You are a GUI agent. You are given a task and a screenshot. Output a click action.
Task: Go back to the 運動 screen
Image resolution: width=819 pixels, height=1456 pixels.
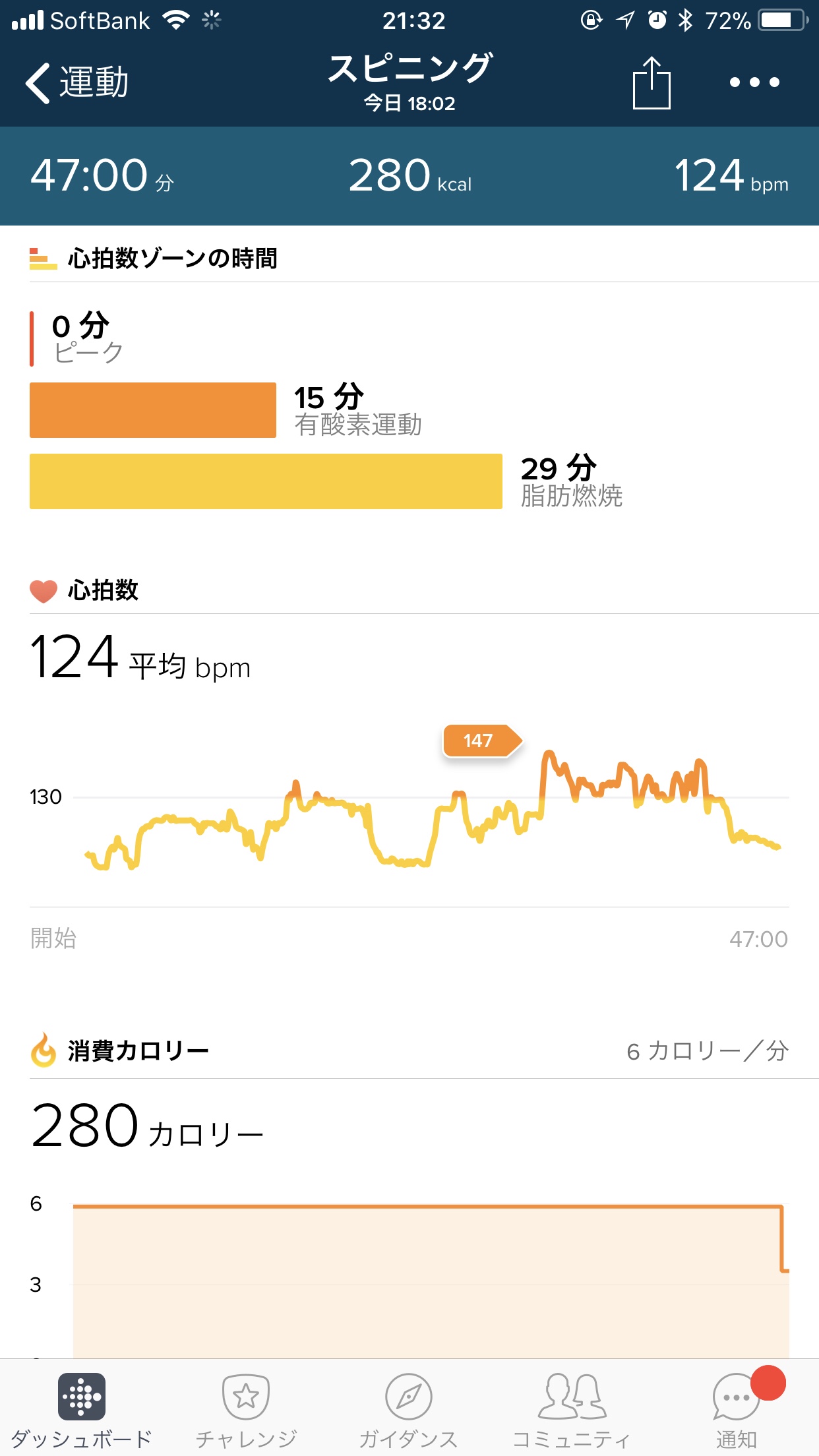[x=76, y=83]
